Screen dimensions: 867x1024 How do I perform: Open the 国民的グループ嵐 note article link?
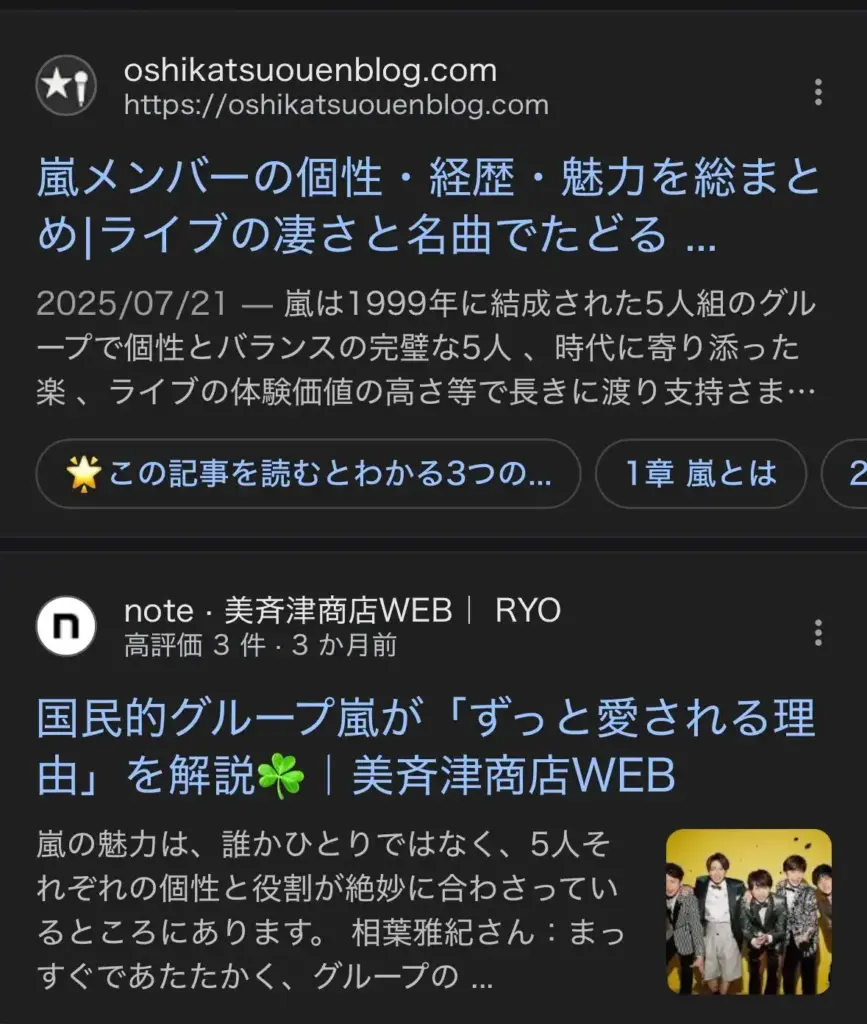click(426, 746)
